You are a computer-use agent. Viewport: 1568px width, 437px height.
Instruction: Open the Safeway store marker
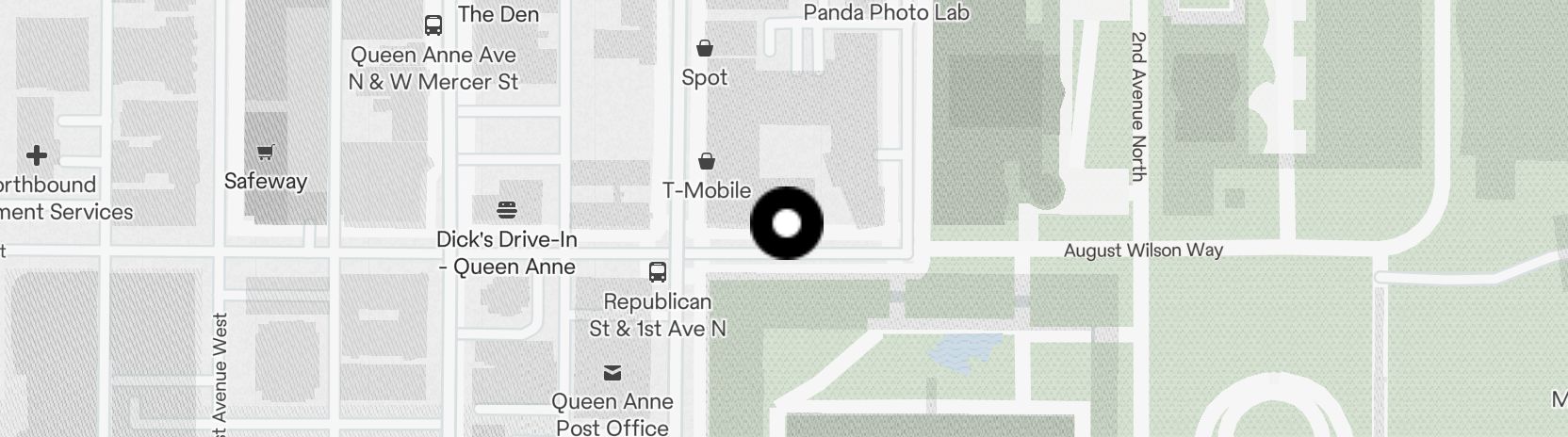click(x=266, y=153)
